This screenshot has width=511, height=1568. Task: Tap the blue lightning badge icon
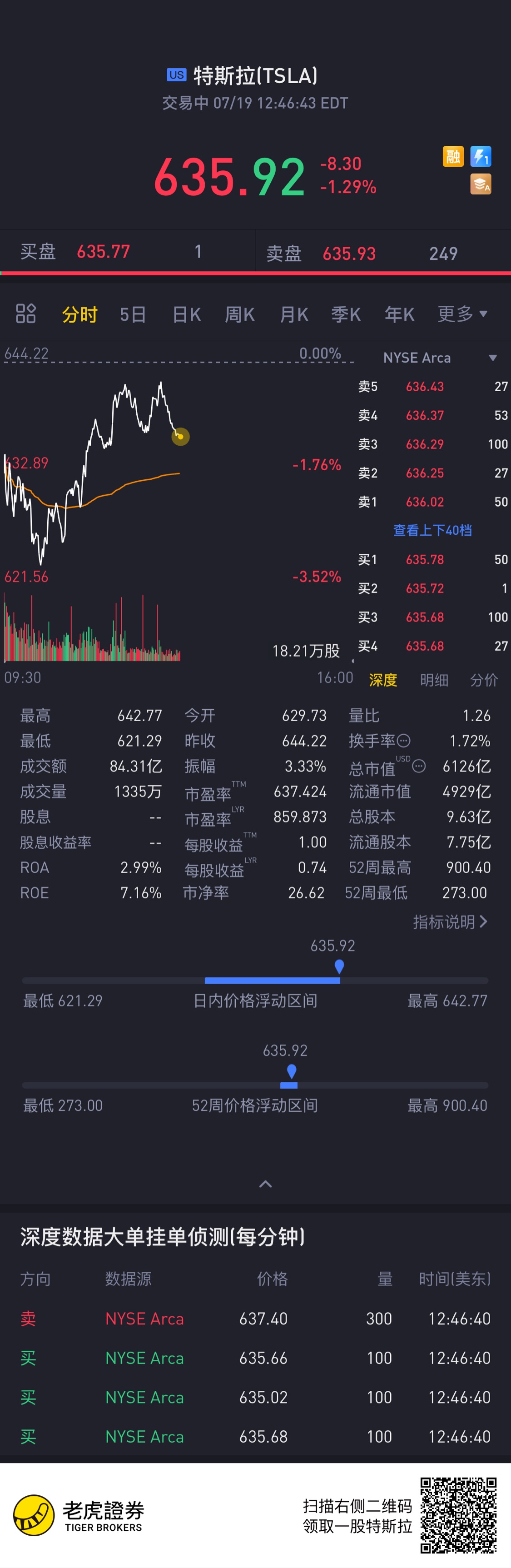click(x=481, y=156)
